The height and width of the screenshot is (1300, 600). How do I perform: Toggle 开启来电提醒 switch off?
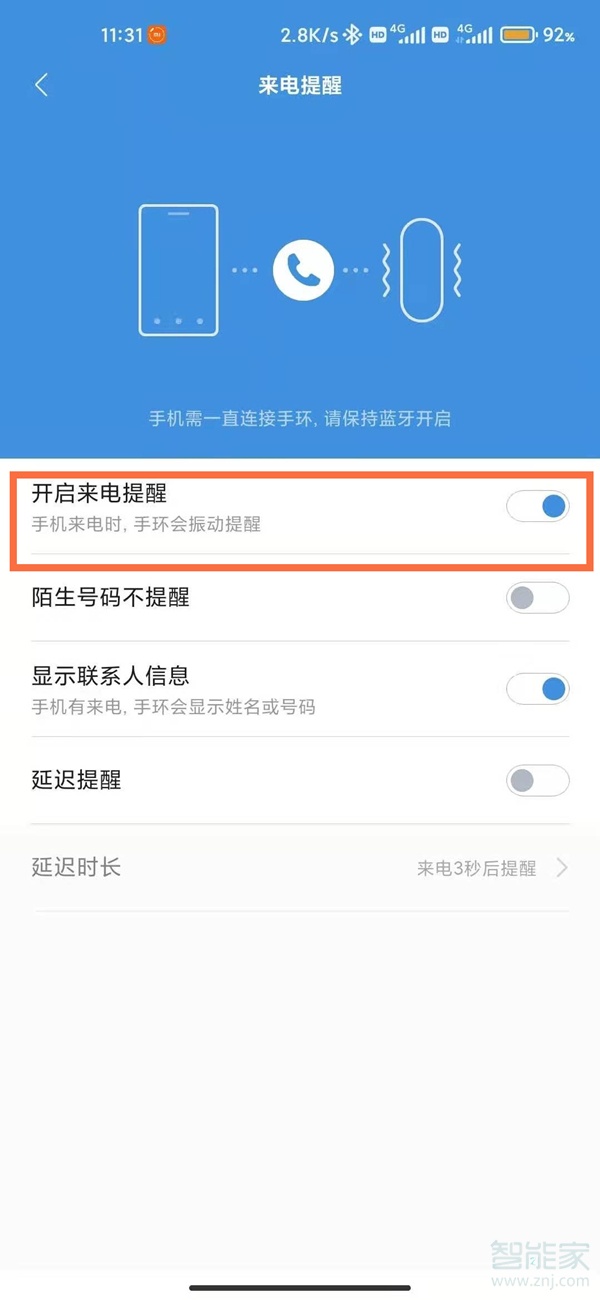click(x=537, y=507)
